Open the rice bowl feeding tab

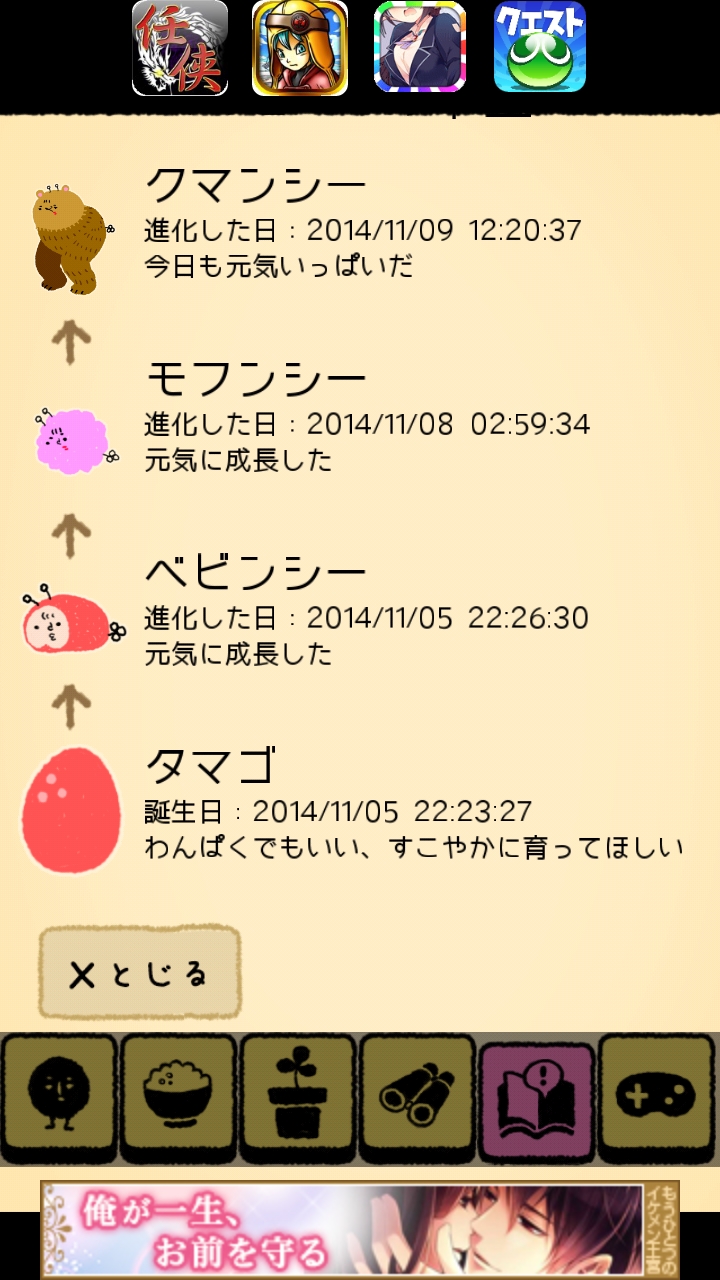179,1097
